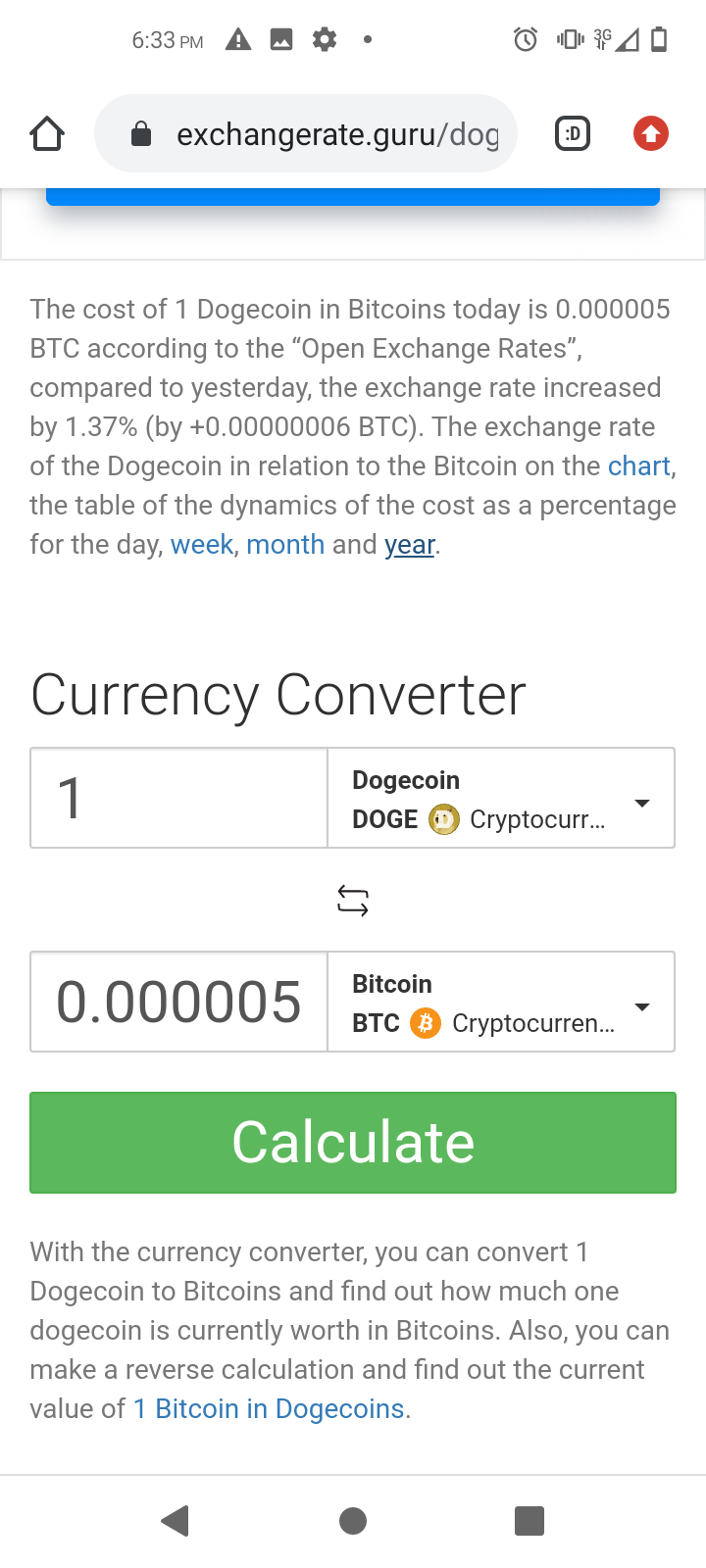Open the chart link
The image size is (706, 1568).
pyautogui.click(x=638, y=465)
